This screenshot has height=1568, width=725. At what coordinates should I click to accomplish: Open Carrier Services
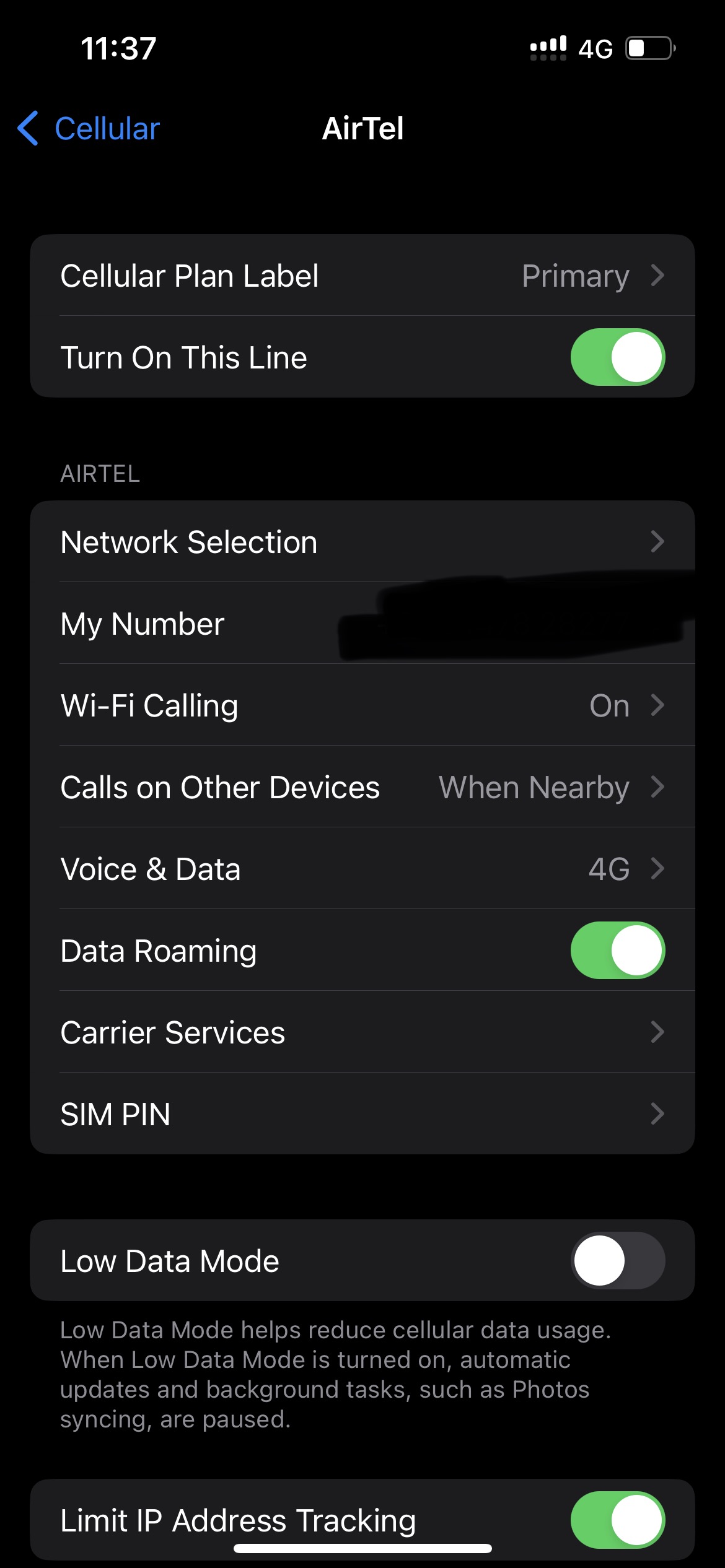click(x=362, y=1032)
